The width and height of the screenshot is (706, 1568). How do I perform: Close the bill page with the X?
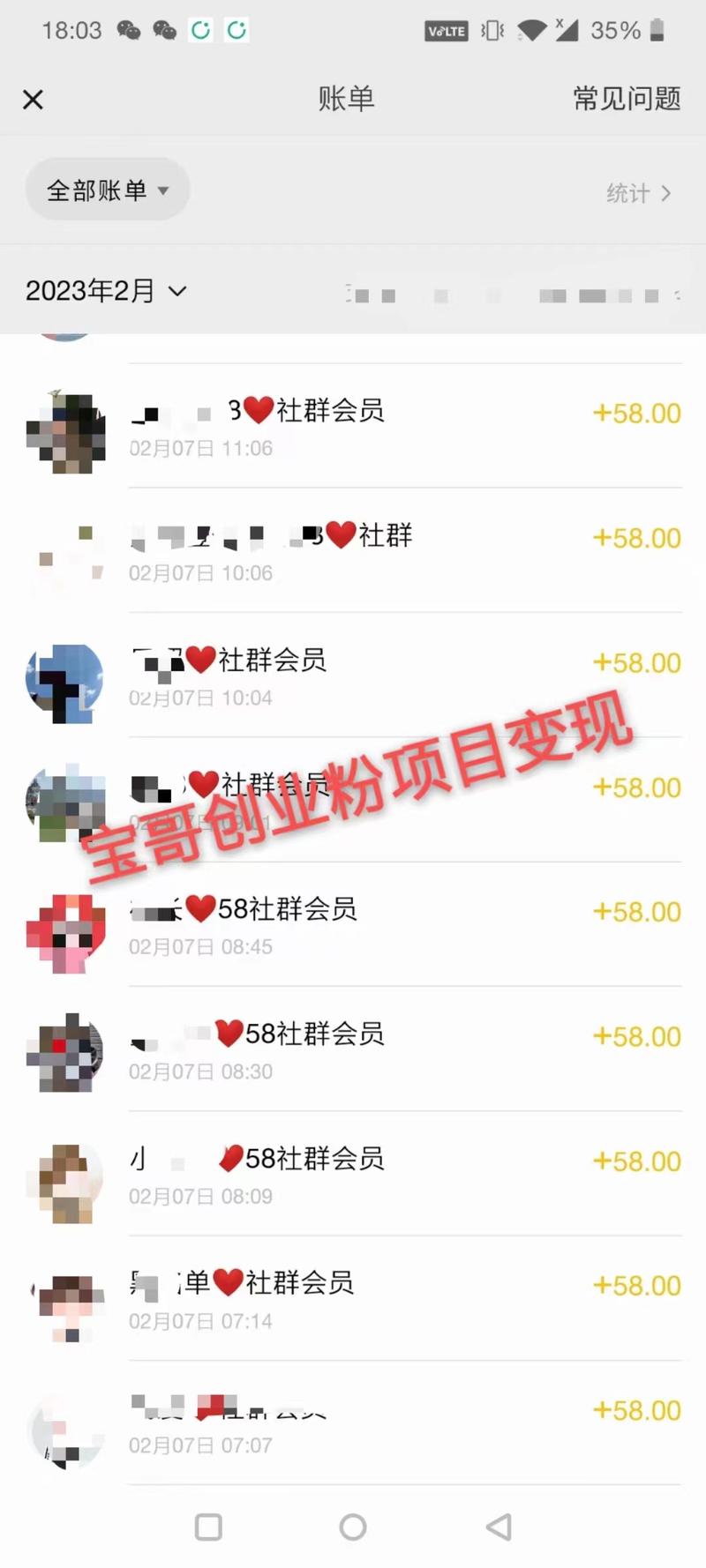(32, 99)
